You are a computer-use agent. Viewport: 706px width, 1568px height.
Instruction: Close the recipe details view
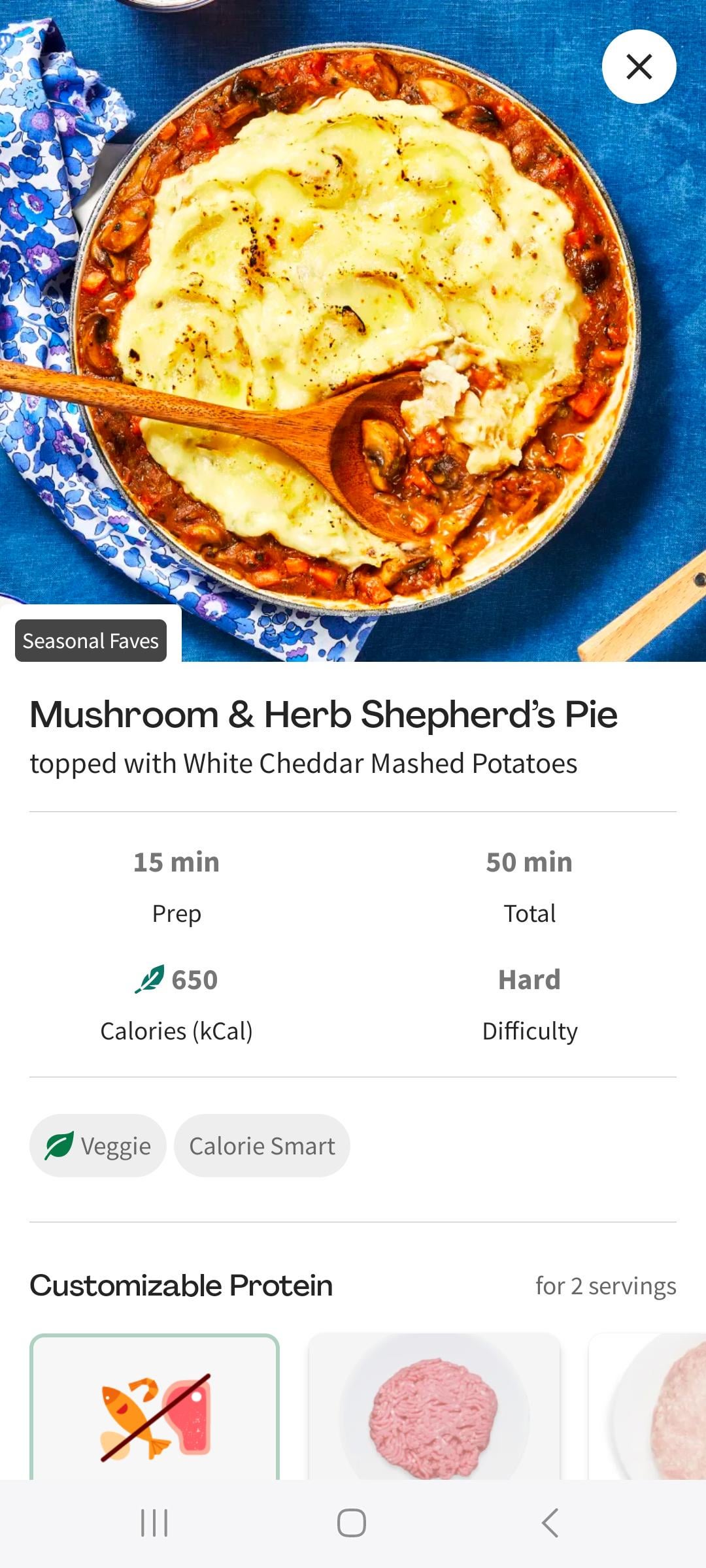tap(639, 67)
